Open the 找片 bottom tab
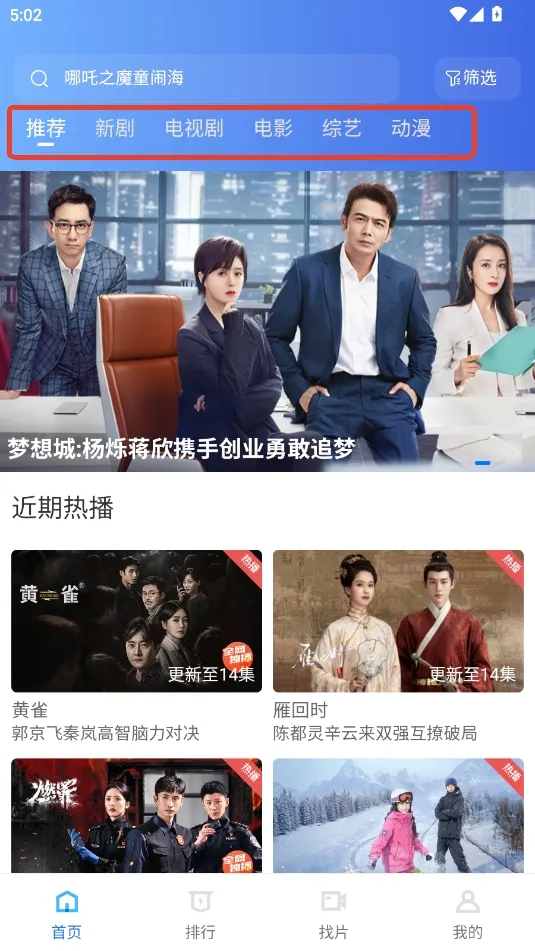The width and height of the screenshot is (535, 951). pyautogui.click(x=334, y=914)
